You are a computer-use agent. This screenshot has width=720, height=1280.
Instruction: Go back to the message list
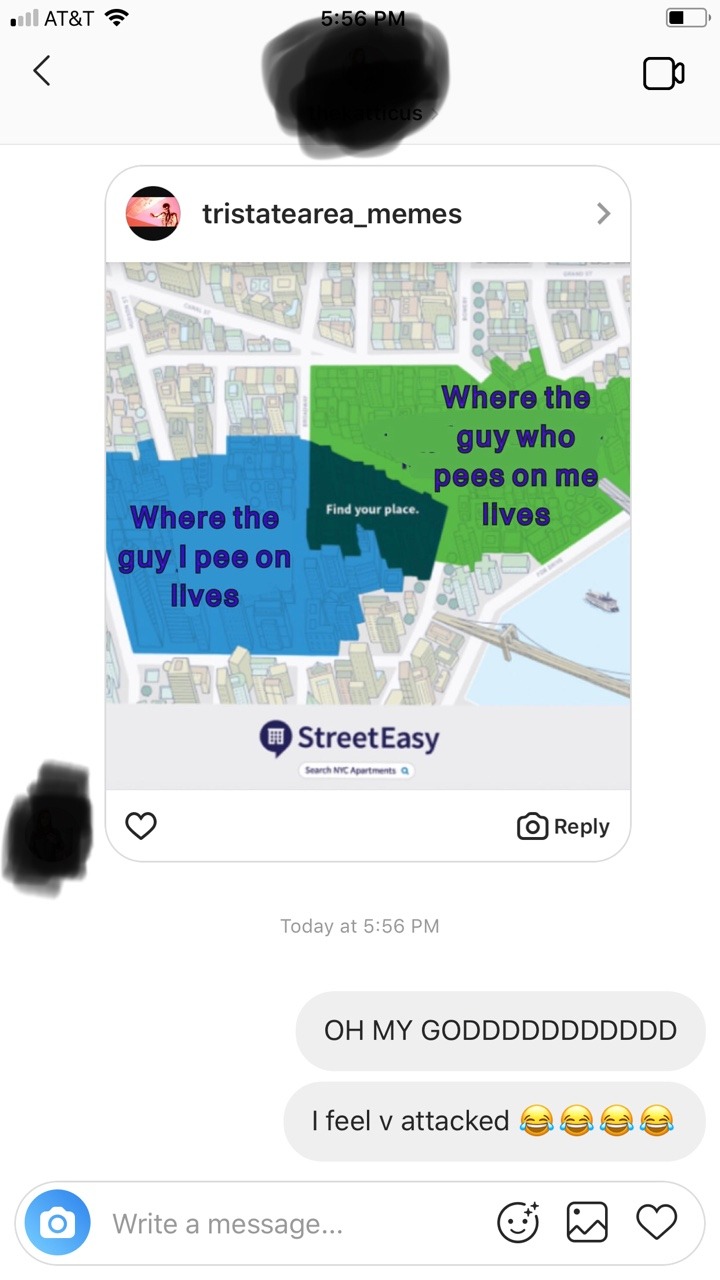click(41, 71)
